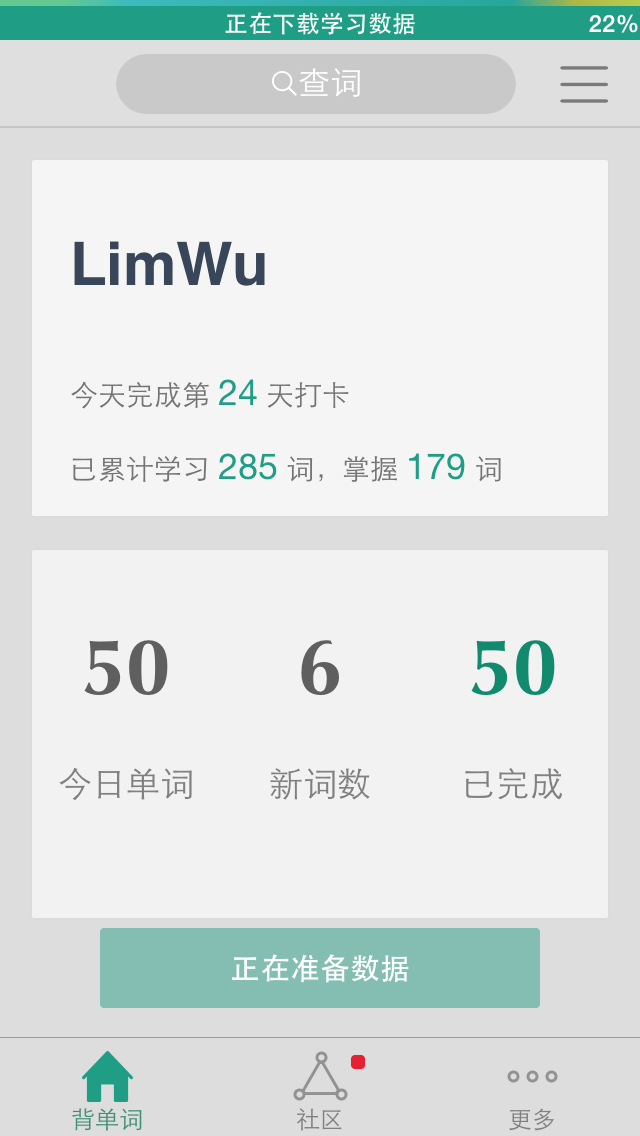Tap the 正在准备数据 button
This screenshot has height=1136, width=640.
[x=320, y=968]
